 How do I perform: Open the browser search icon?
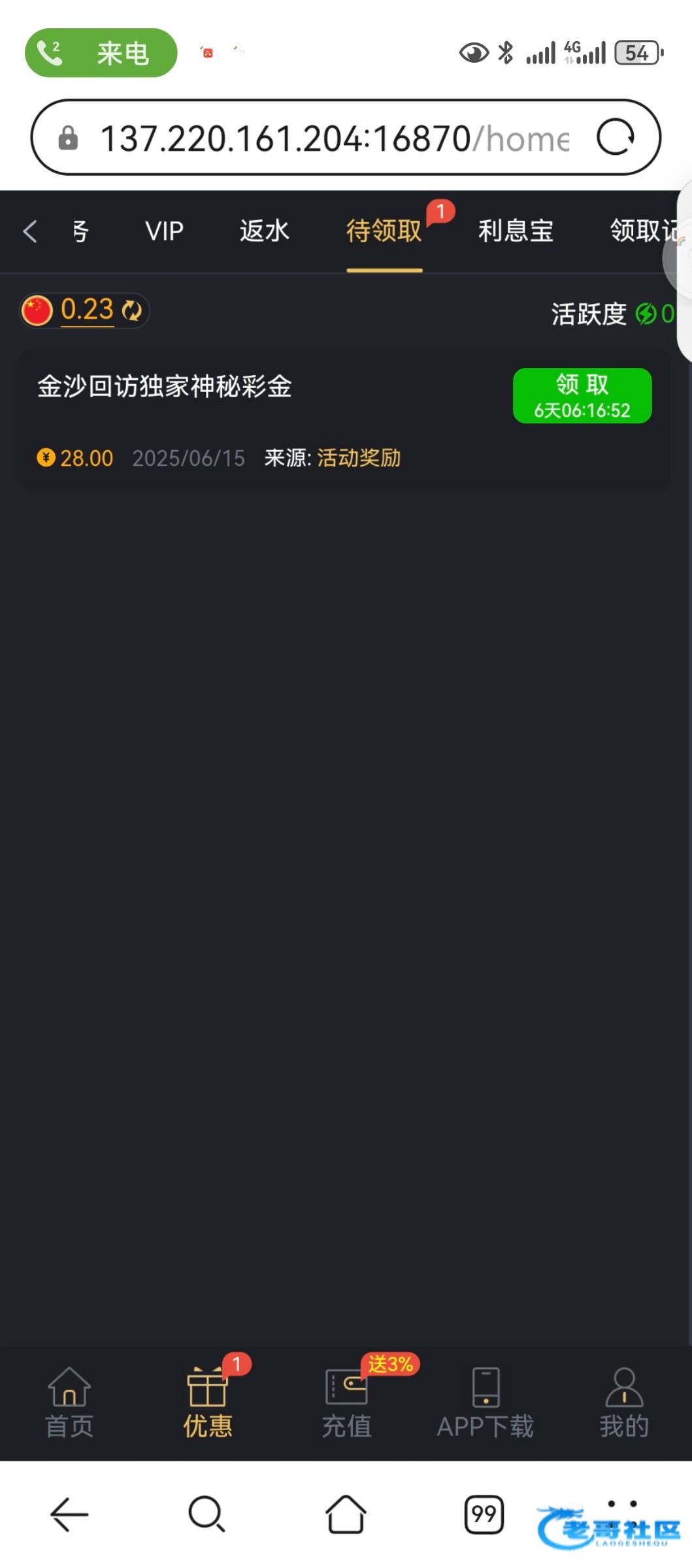206,1514
